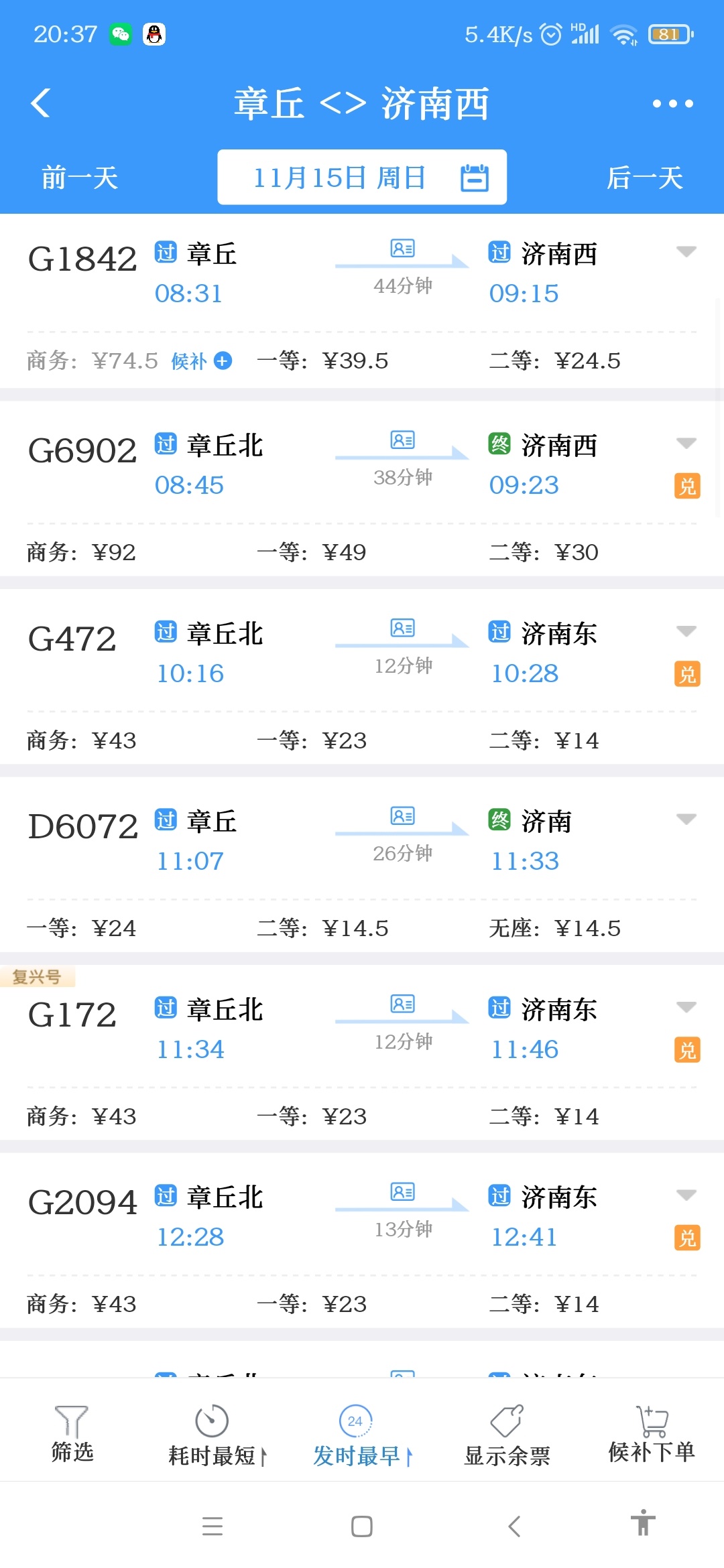
Task: Switch to next day (后一天)
Action: tap(644, 178)
